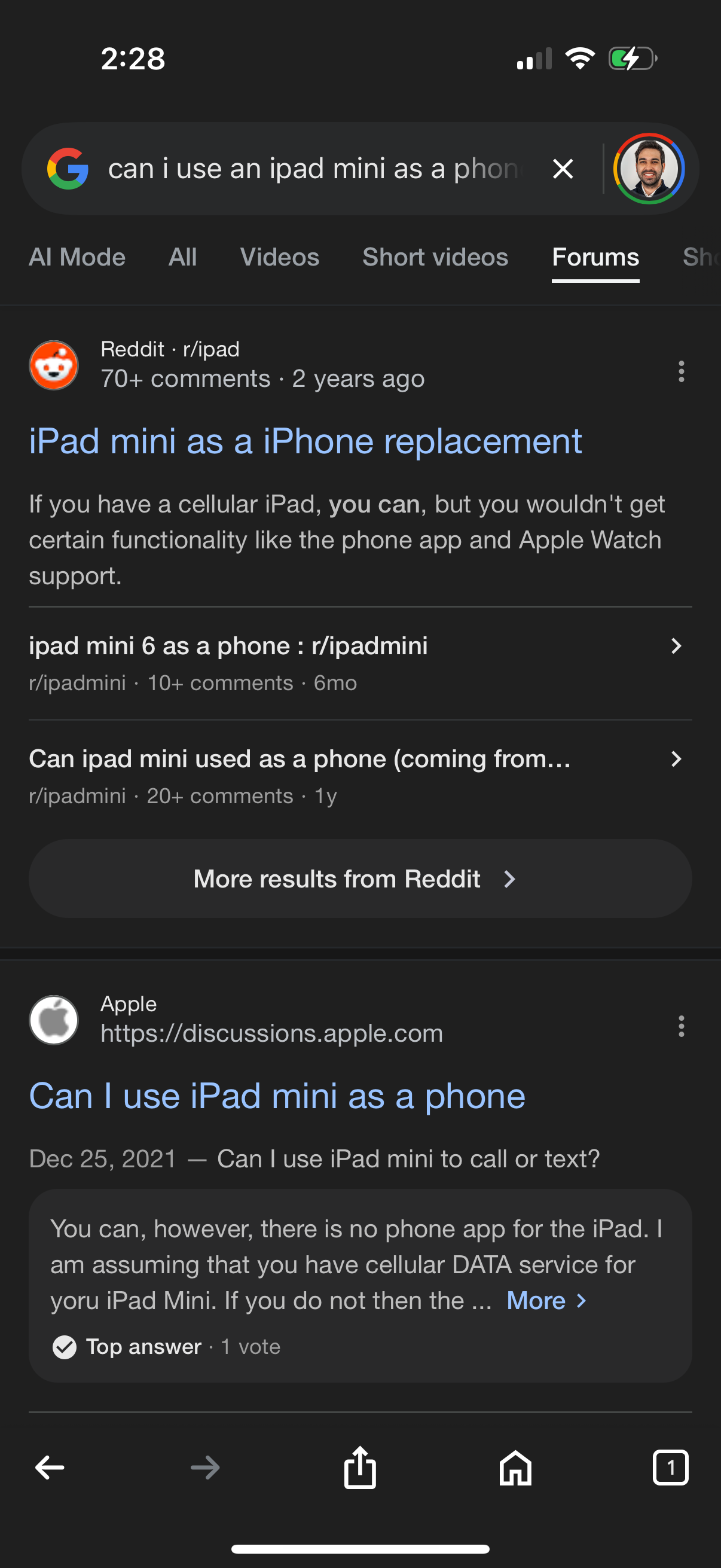Tap the share icon in the bottom toolbar
Image resolution: width=721 pixels, height=1568 pixels.
pos(360,1467)
